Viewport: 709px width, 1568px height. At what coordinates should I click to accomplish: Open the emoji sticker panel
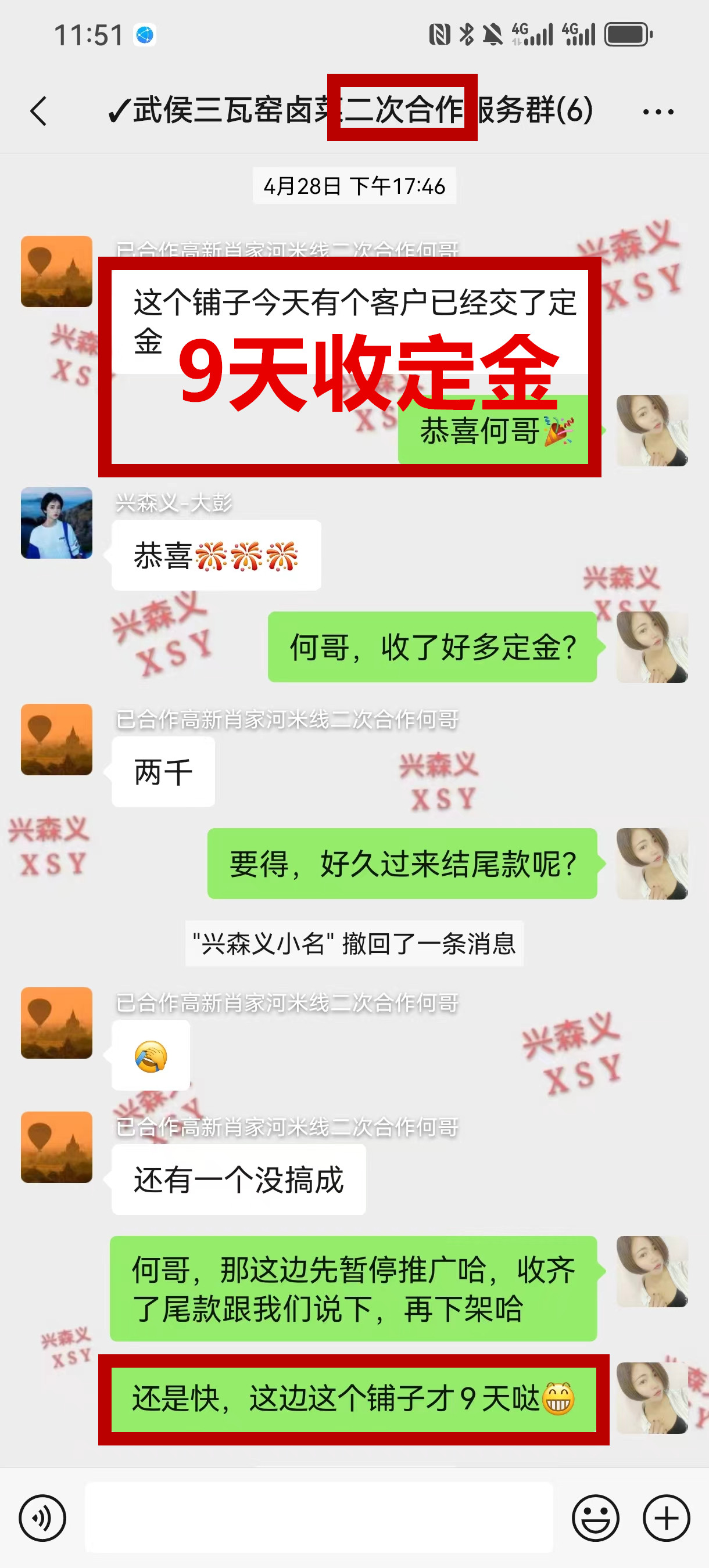pos(595,1517)
